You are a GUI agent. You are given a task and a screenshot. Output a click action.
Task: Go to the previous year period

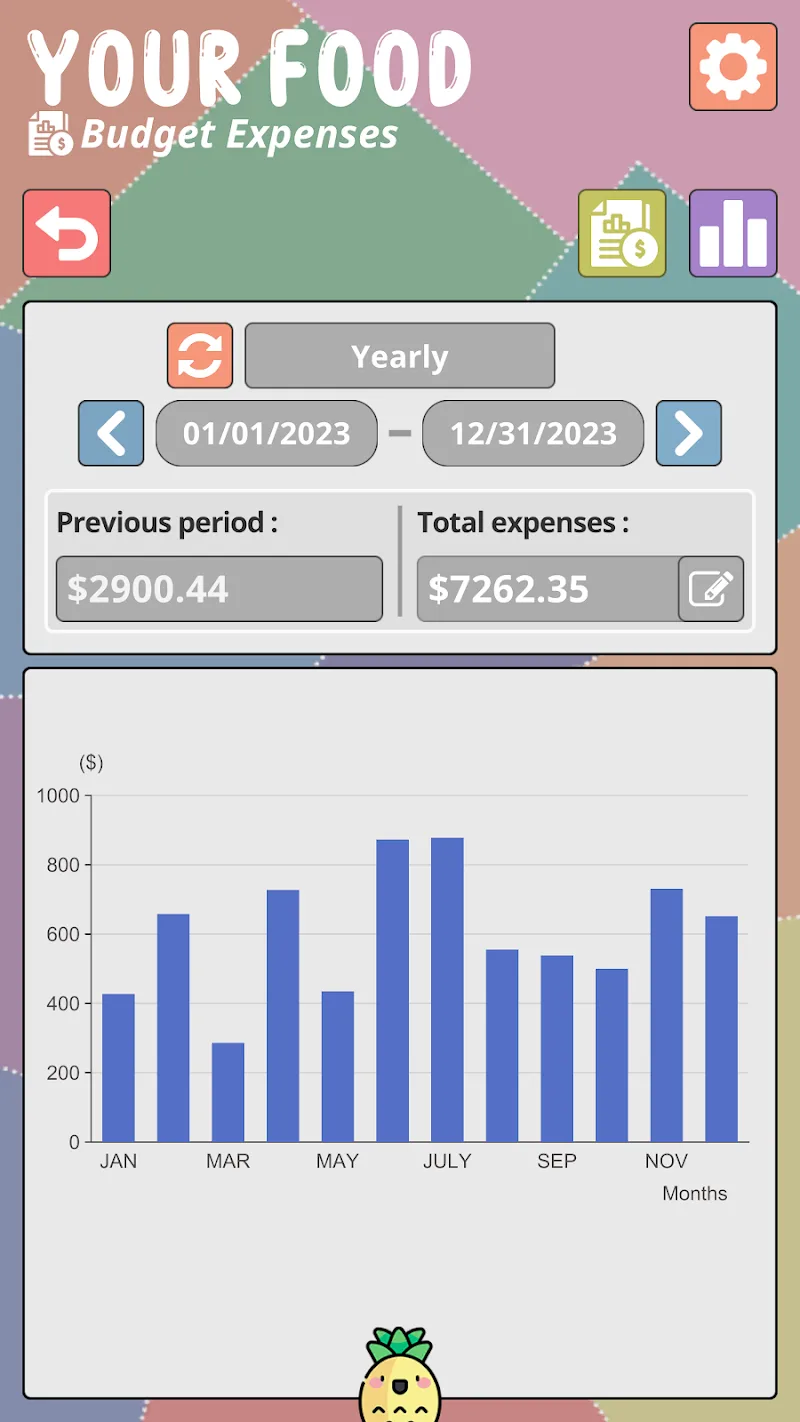pyautogui.click(x=111, y=433)
